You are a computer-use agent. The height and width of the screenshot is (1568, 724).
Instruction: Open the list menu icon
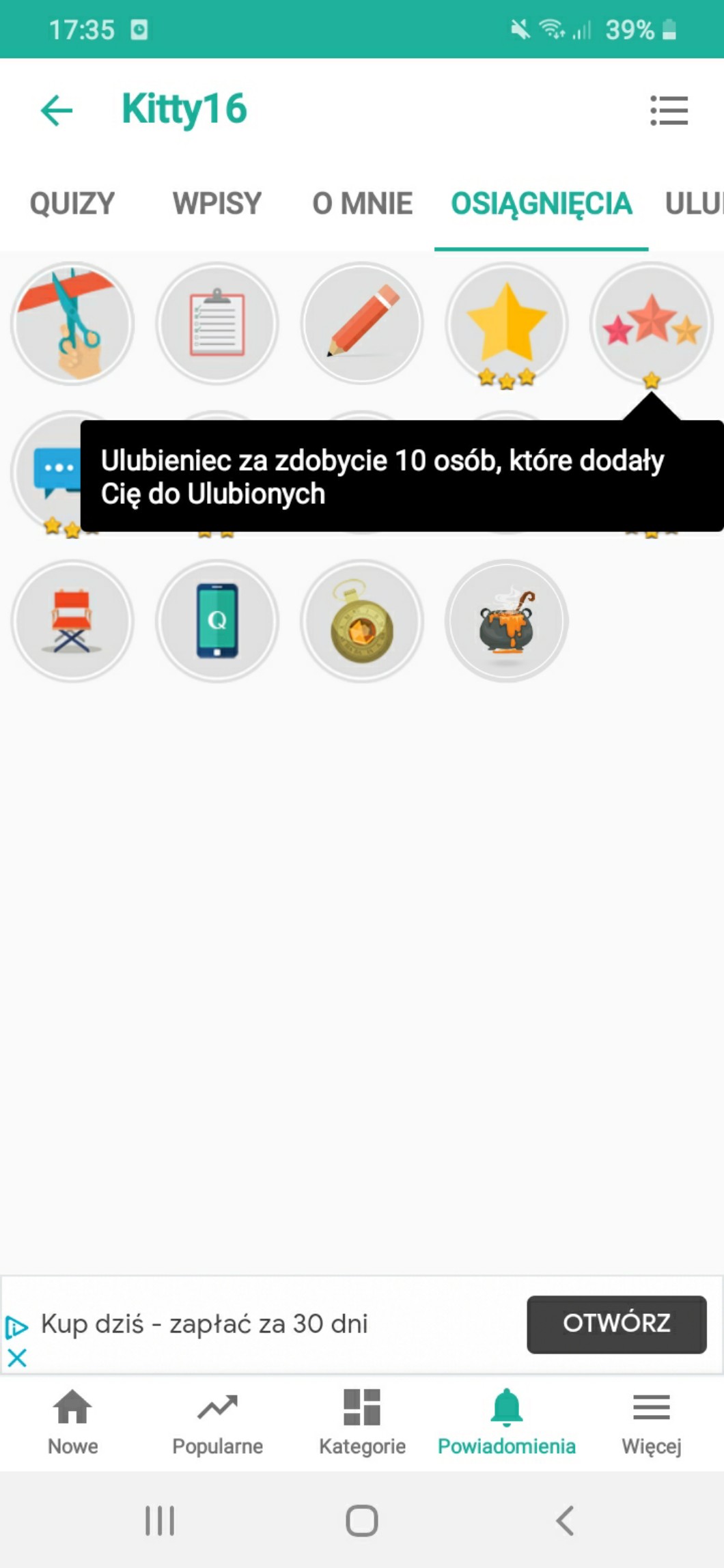(x=669, y=111)
